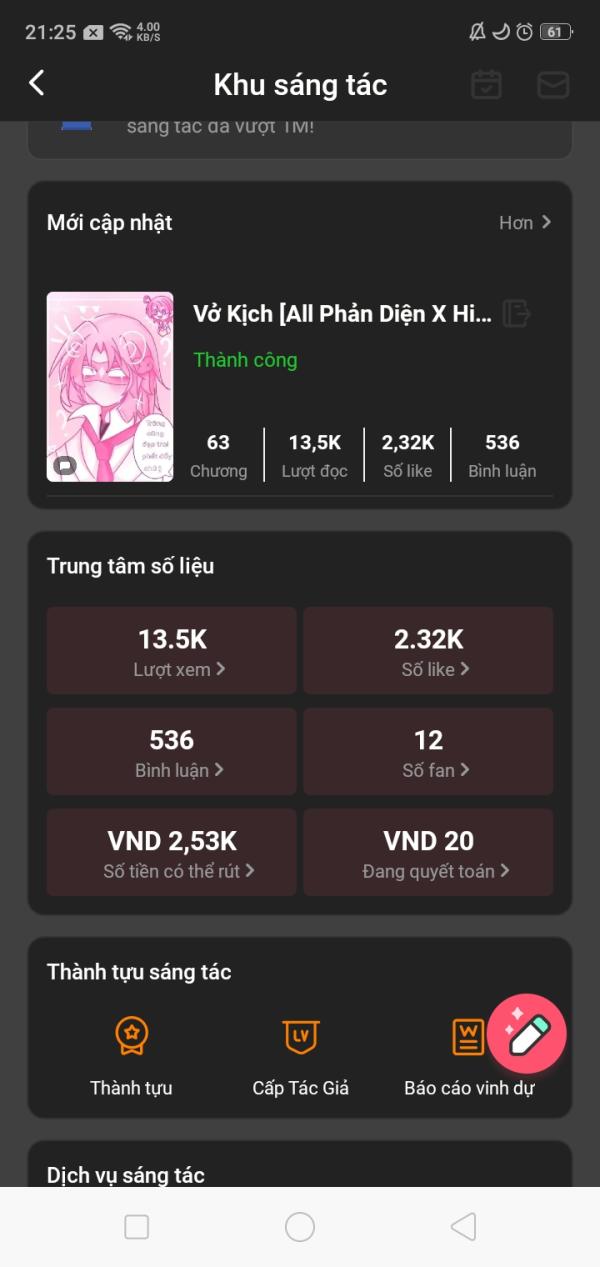Tap the pink floating write button
600x1267 pixels.
click(x=527, y=1034)
